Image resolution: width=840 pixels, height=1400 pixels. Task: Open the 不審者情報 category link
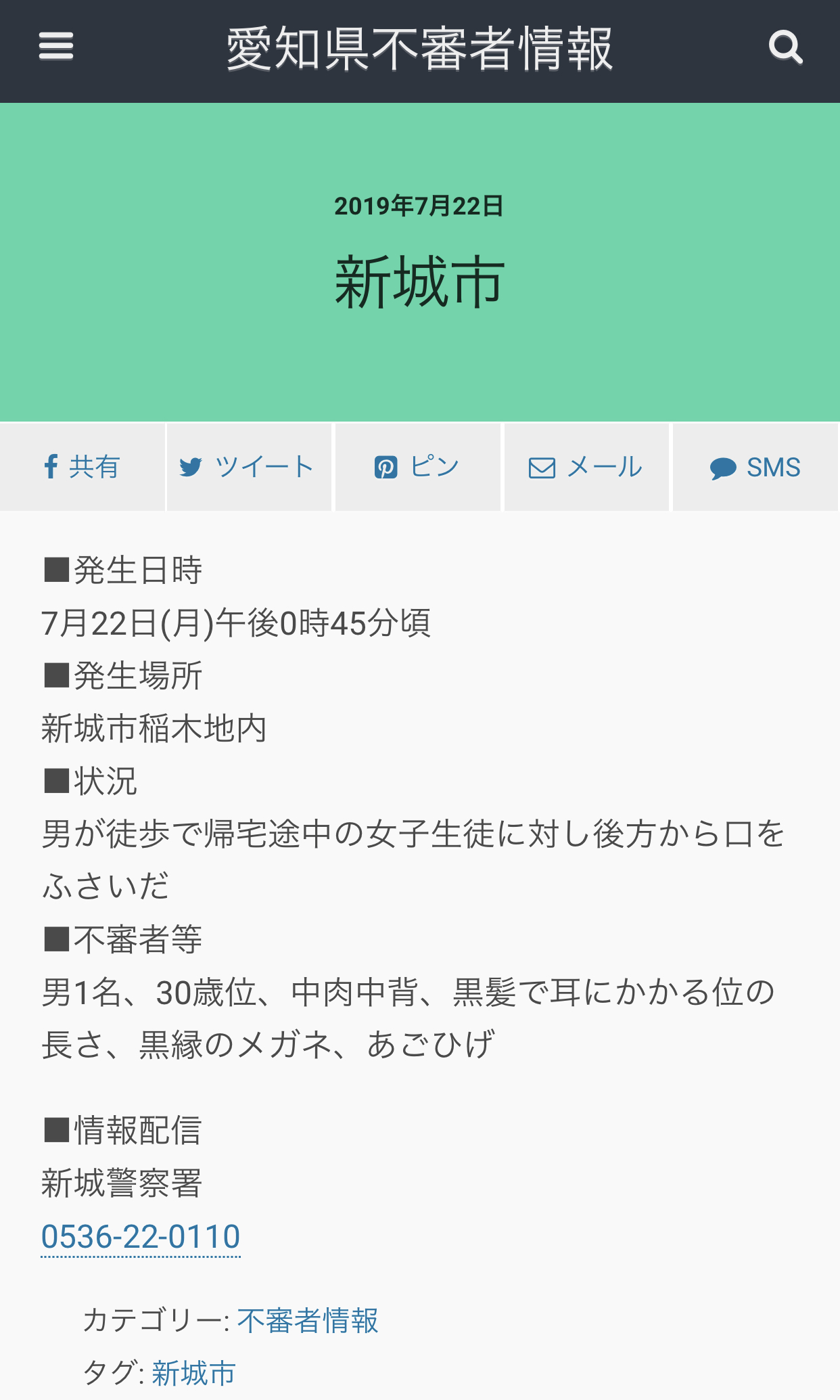coord(308,1320)
